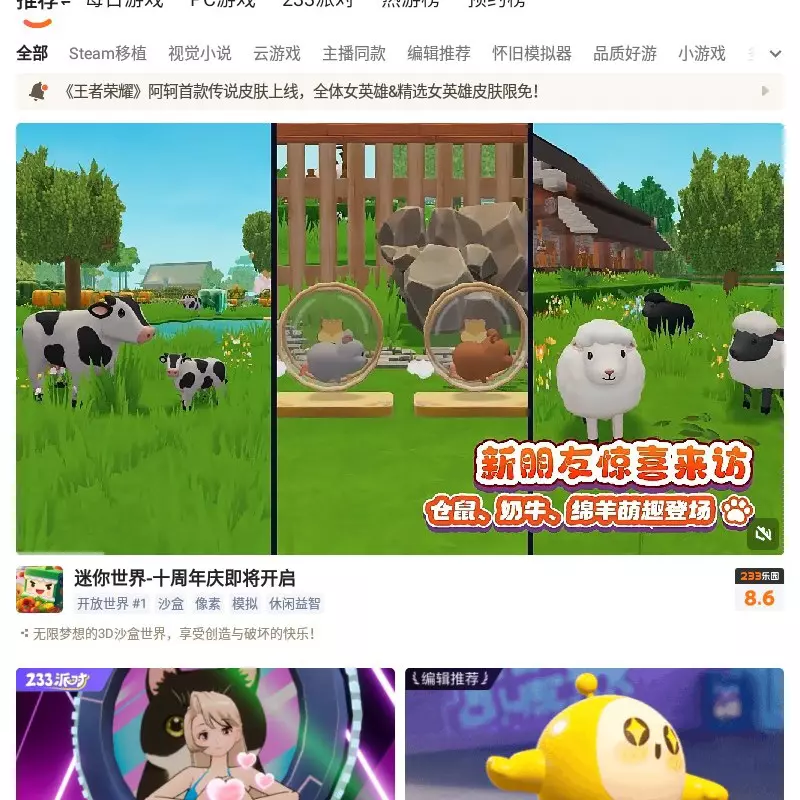Open 迷你世界-十周年庆即将开启 game details

tap(185, 578)
